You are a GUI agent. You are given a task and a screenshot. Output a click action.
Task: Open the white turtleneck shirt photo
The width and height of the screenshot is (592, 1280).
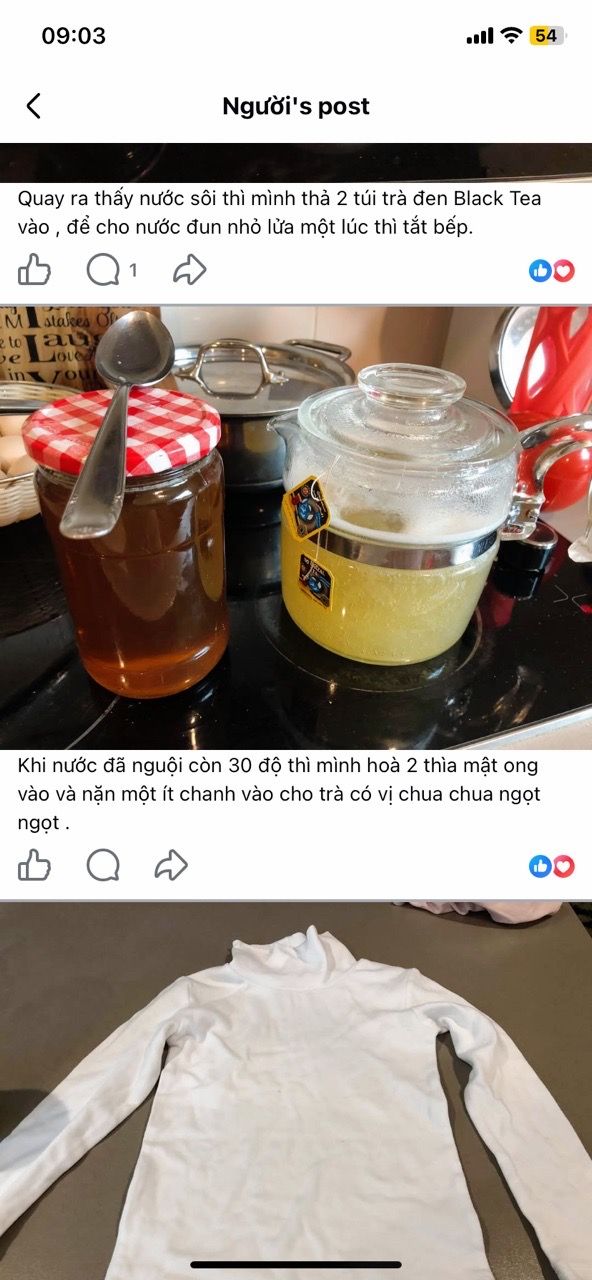click(x=296, y=1090)
